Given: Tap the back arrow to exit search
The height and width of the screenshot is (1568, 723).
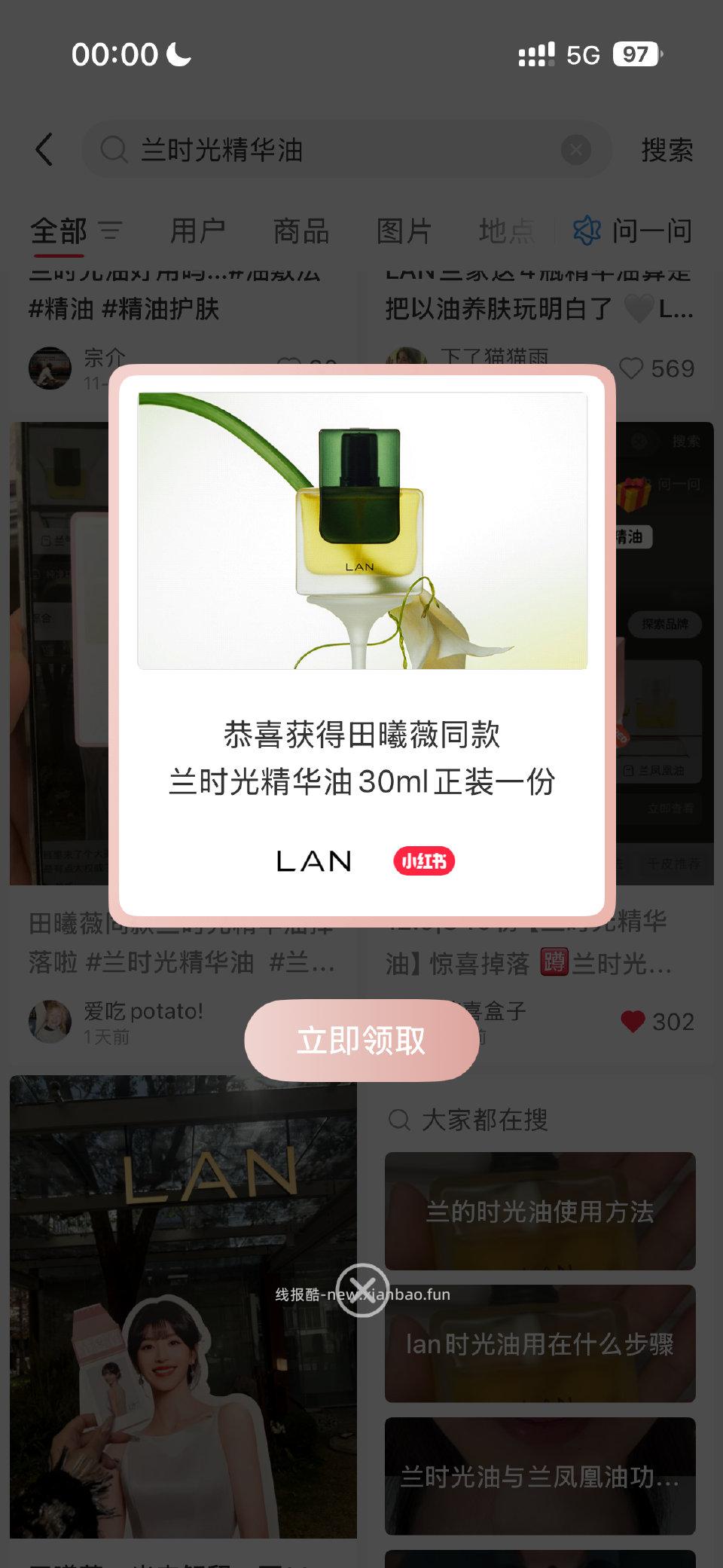Looking at the screenshot, I should coord(44,149).
